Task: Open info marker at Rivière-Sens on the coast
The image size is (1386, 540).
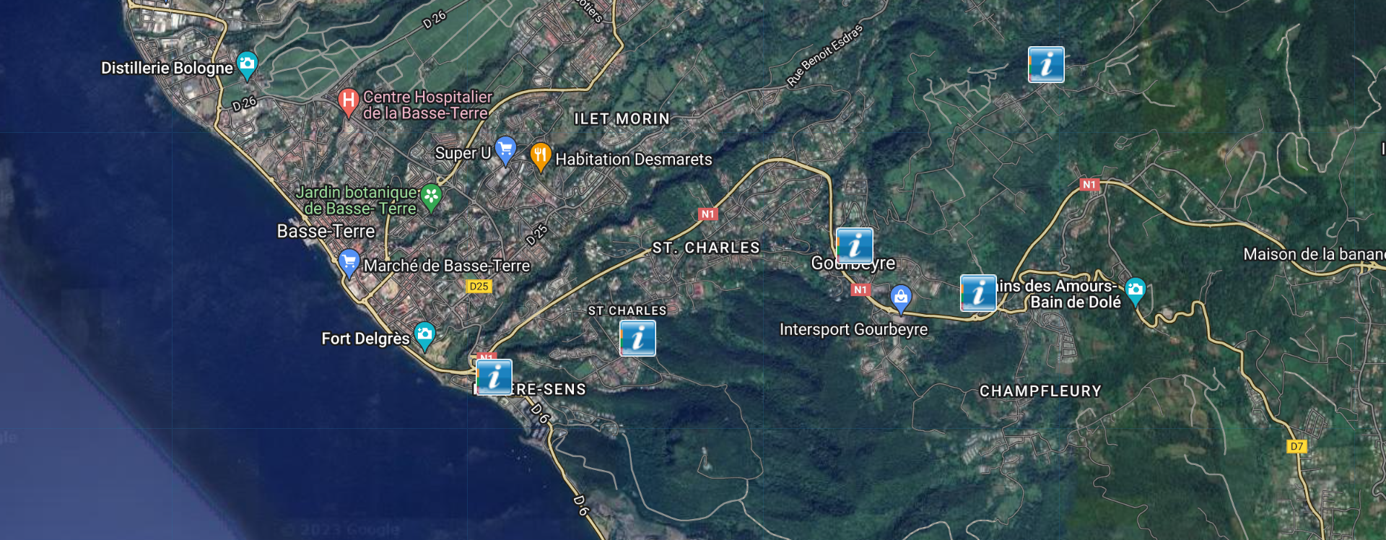Action: [x=494, y=377]
